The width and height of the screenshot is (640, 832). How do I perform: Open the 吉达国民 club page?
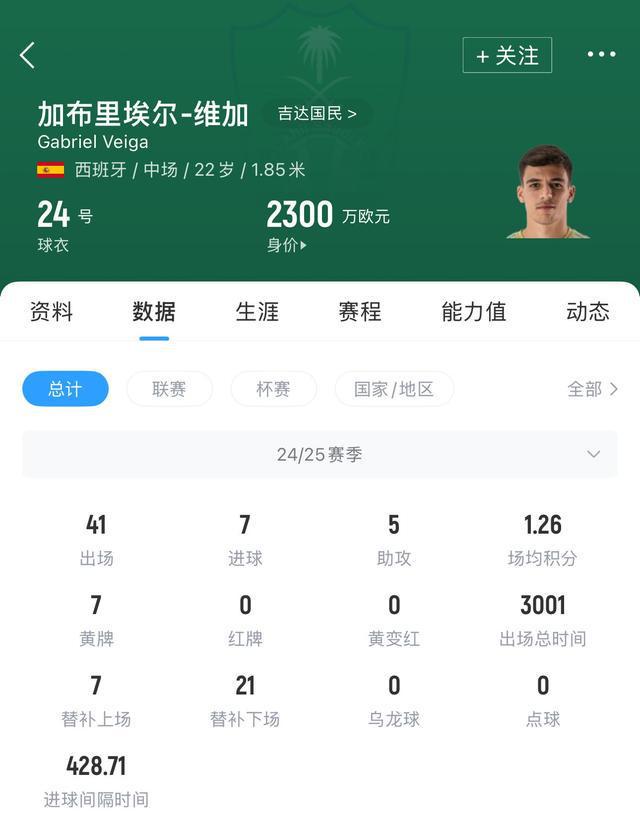(x=317, y=113)
